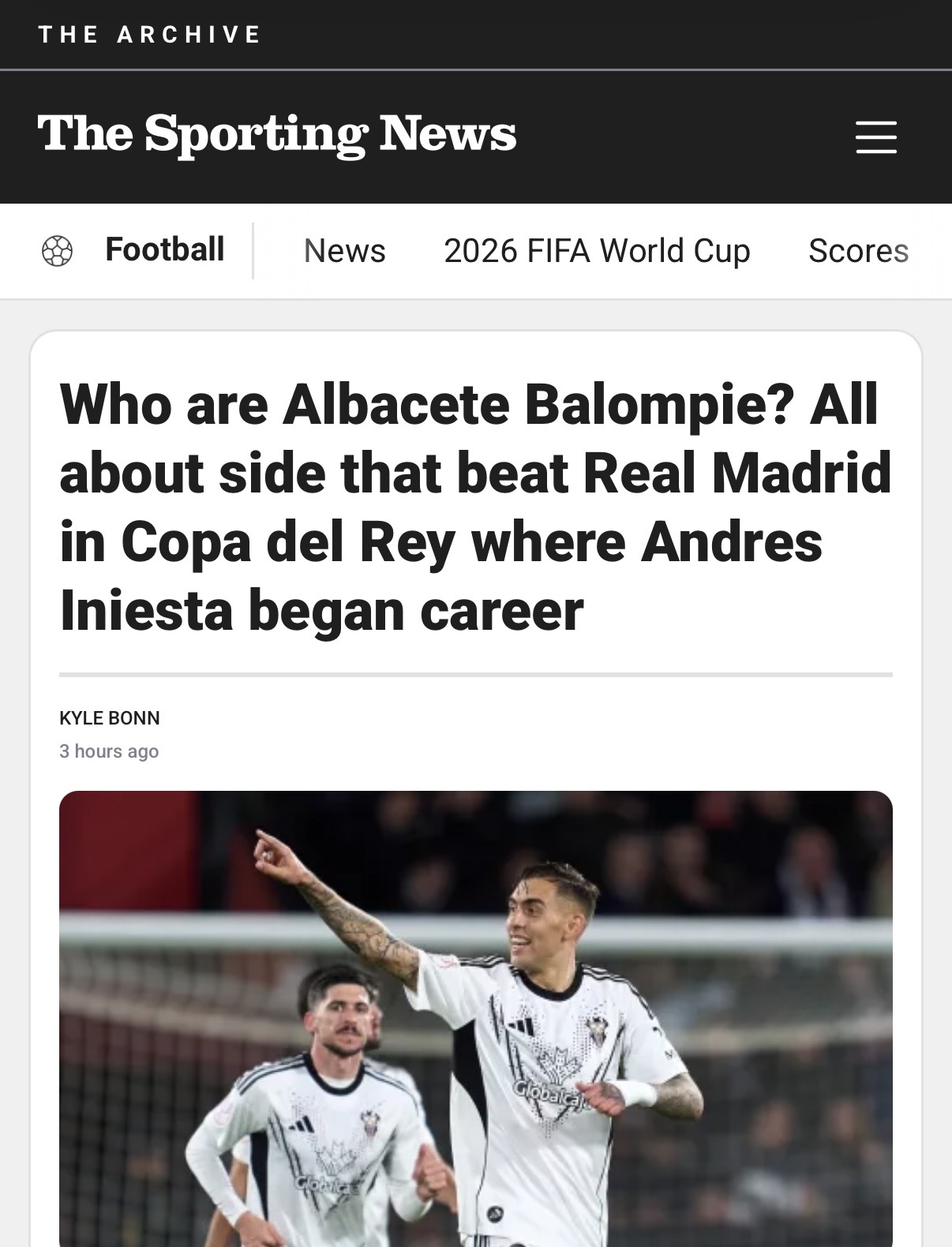Open the Football section
Viewport: 952px width, 1247px height.
[x=164, y=250]
